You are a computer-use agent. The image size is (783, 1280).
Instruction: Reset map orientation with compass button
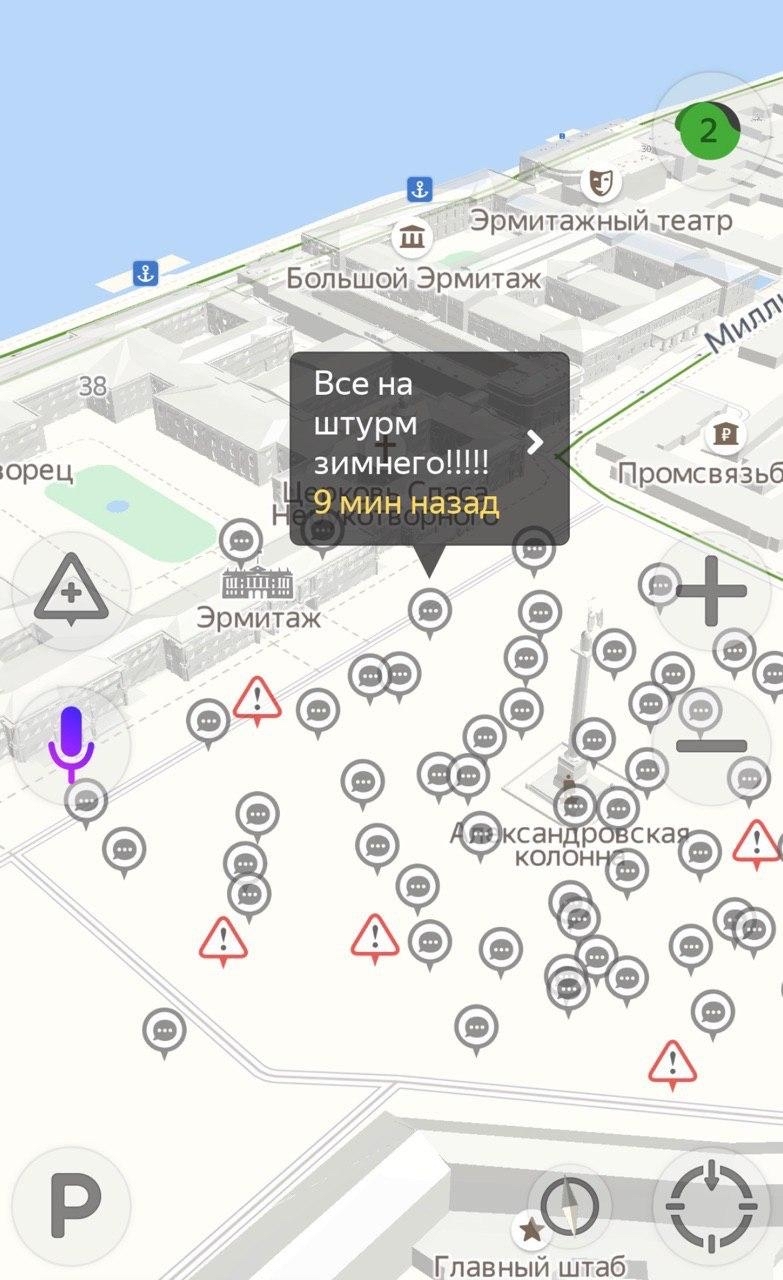click(569, 1206)
